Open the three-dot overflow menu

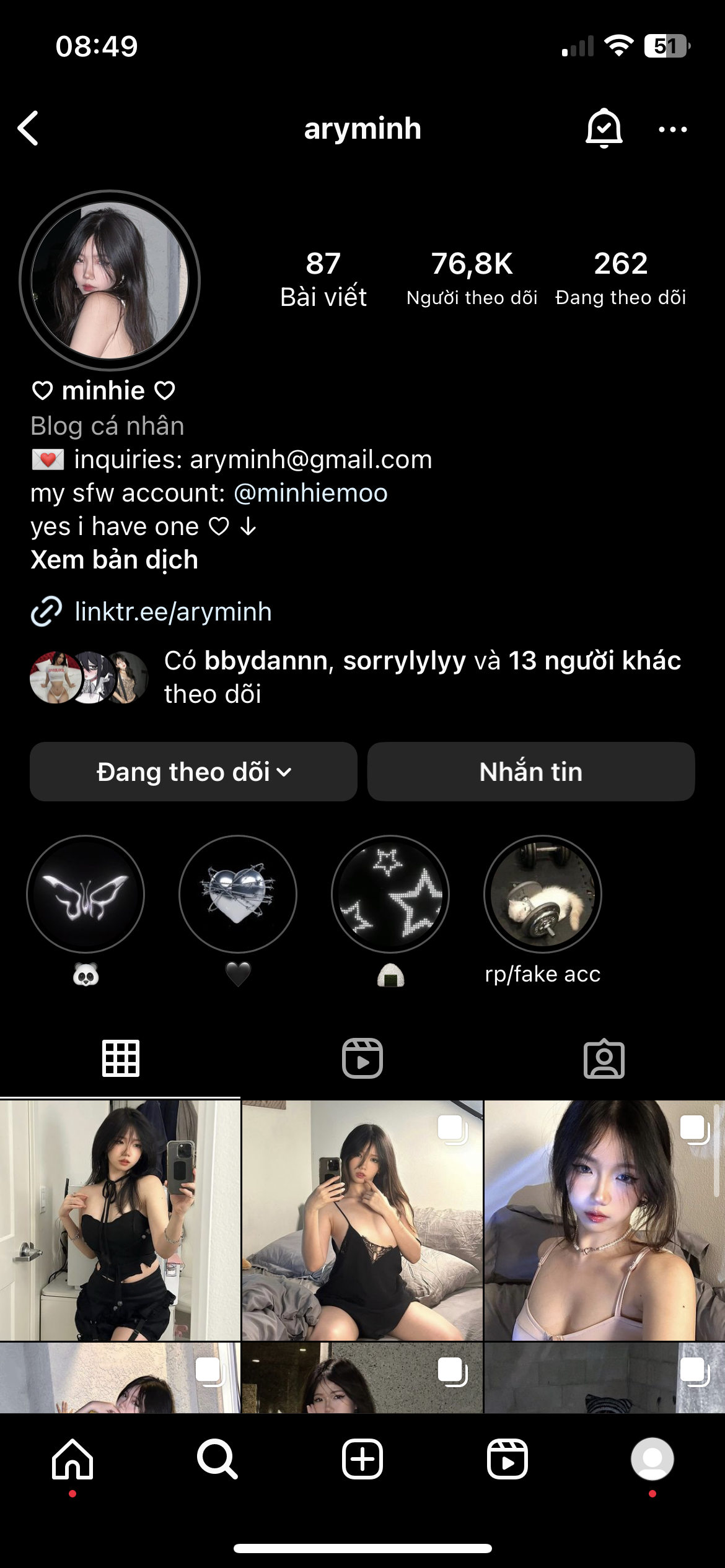pos(672,129)
